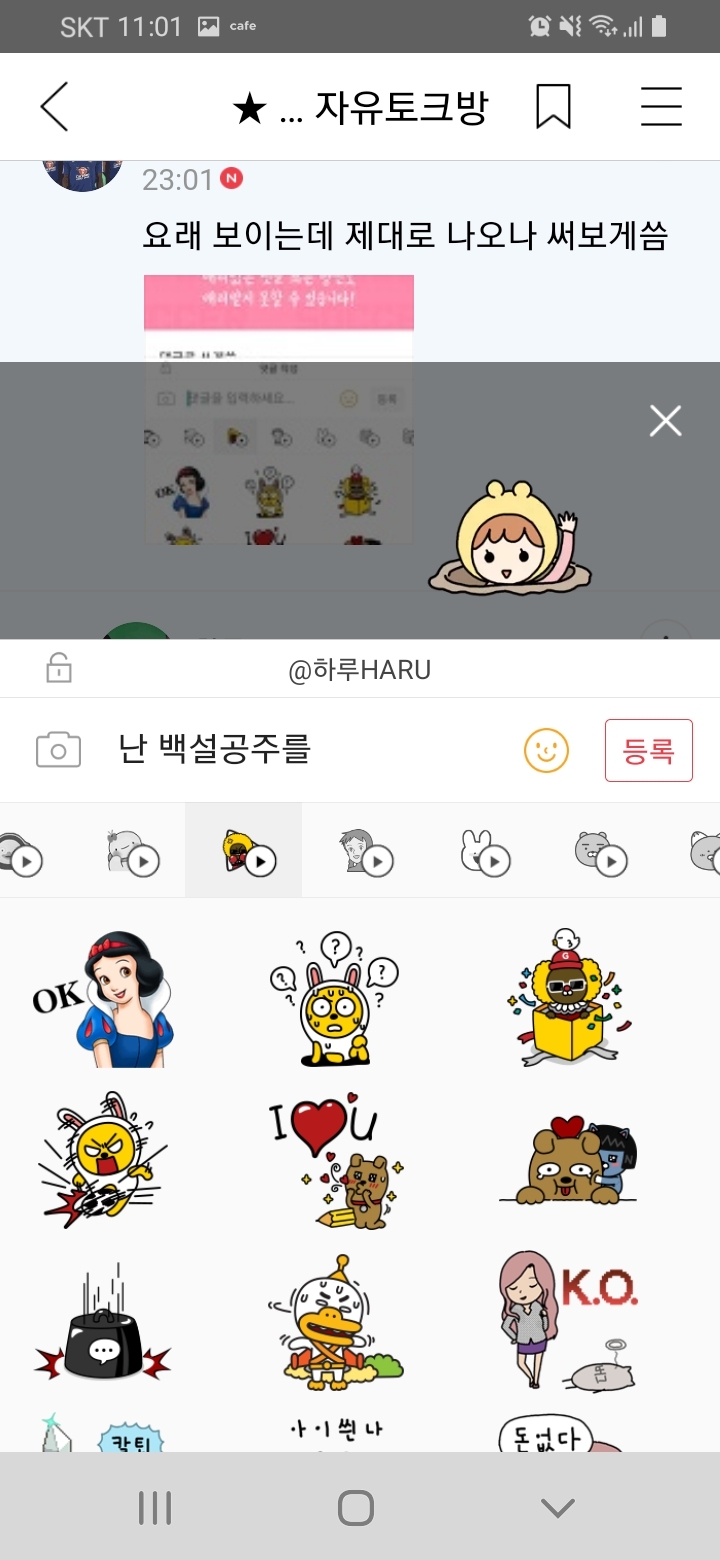This screenshot has width=720, height=1560.
Task: Close the sticker preview with the X
Action: point(664,421)
